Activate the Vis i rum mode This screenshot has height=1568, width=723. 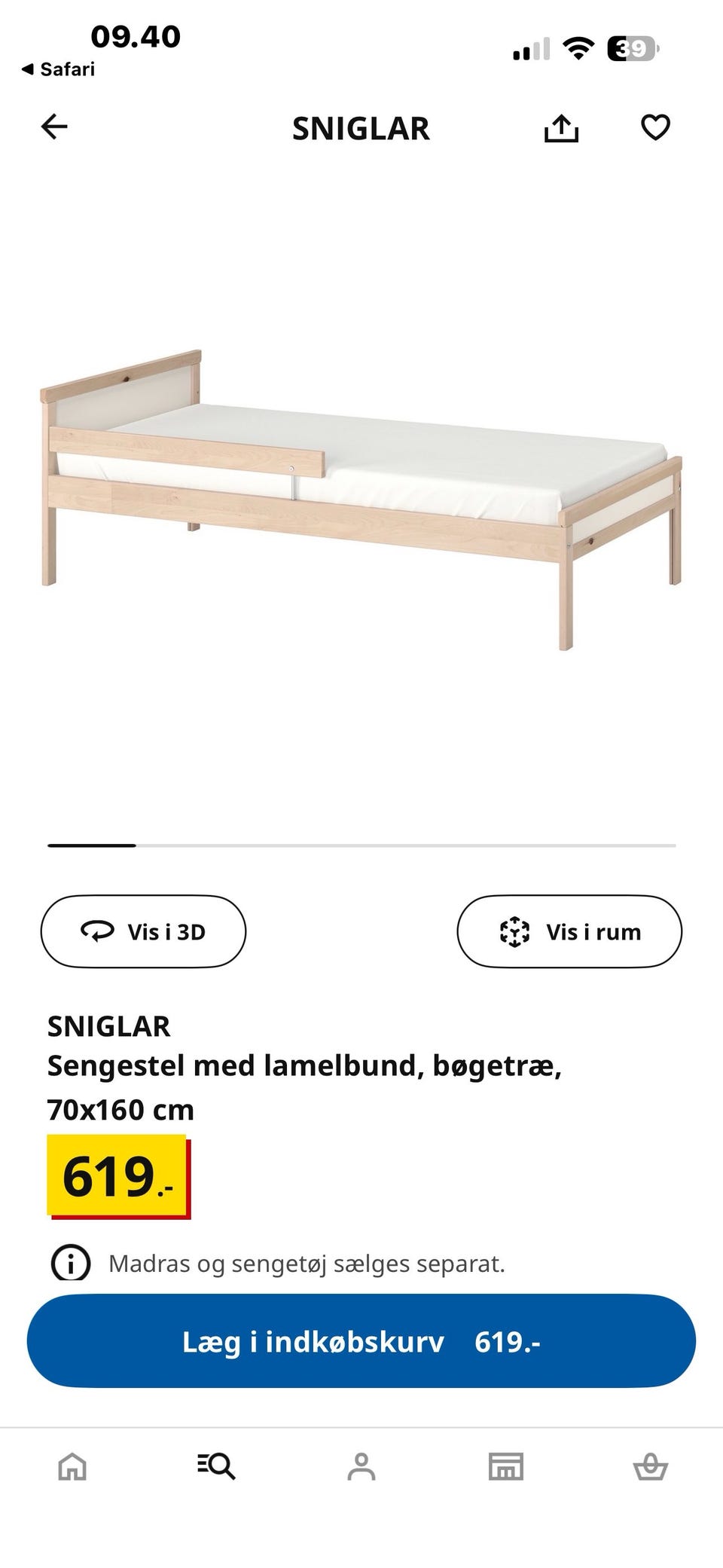pyautogui.click(x=569, y=931)
